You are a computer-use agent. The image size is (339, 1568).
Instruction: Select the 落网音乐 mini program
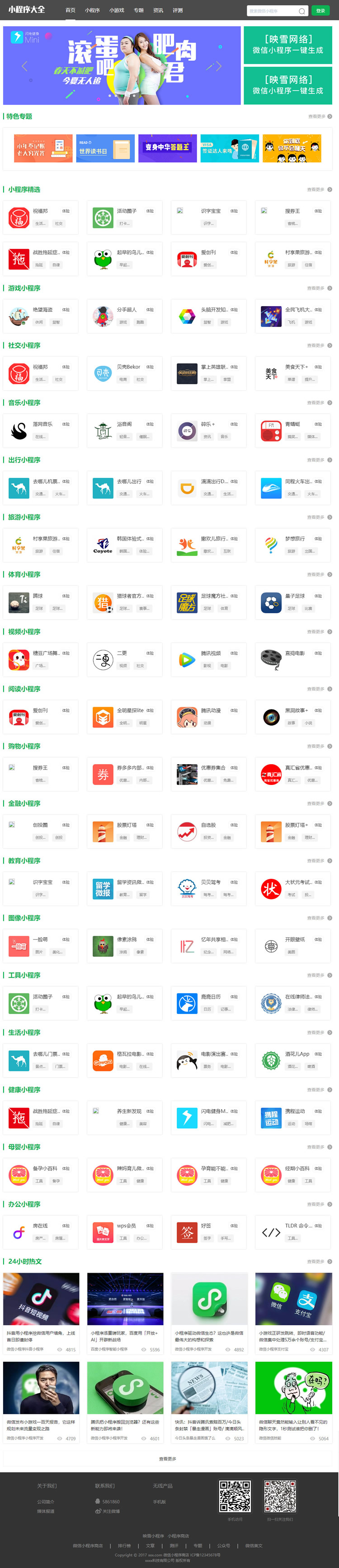[x=40, y=430]
